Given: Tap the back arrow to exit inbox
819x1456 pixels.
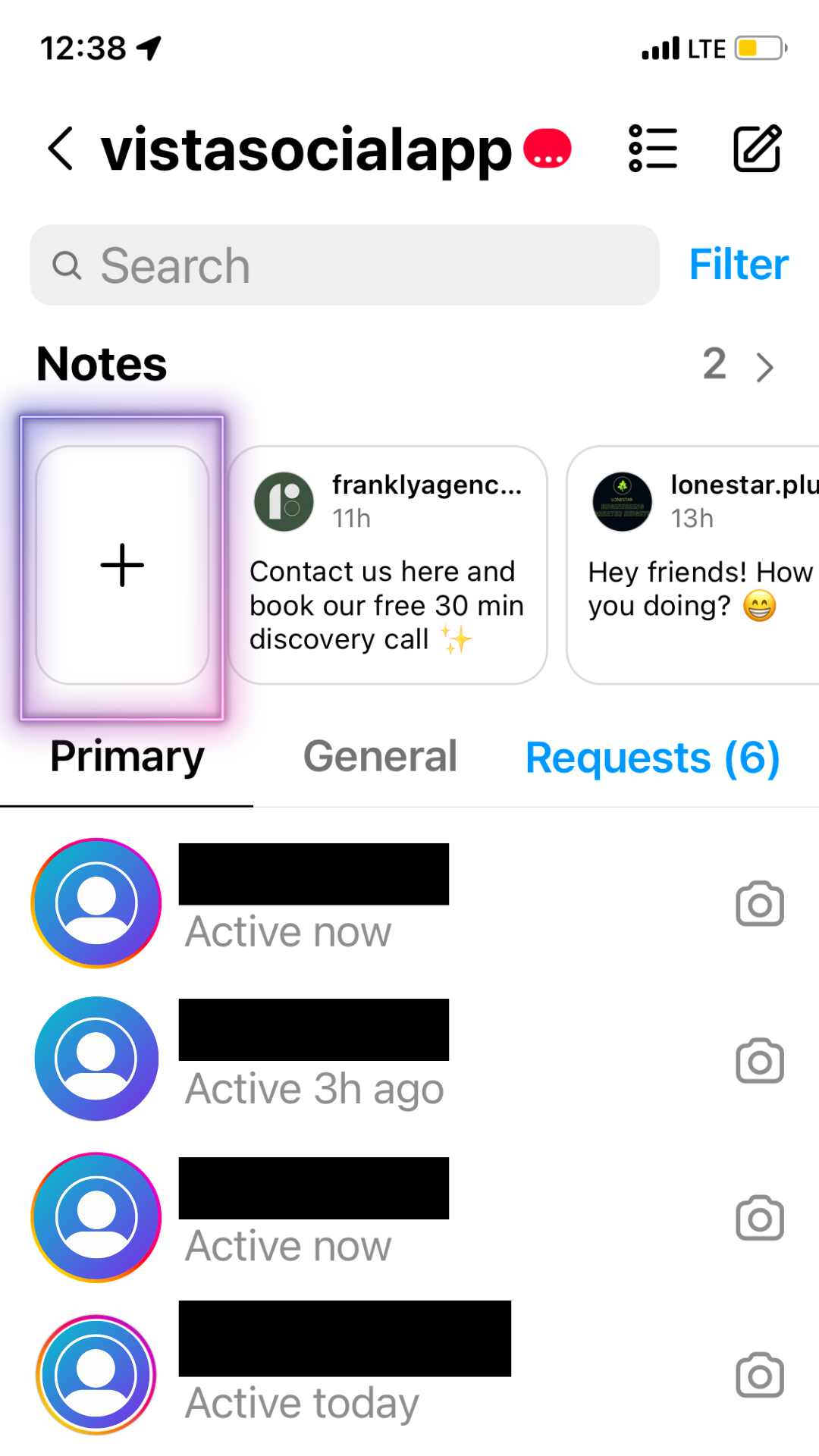Looking at the screenshot, I should 60,149.
